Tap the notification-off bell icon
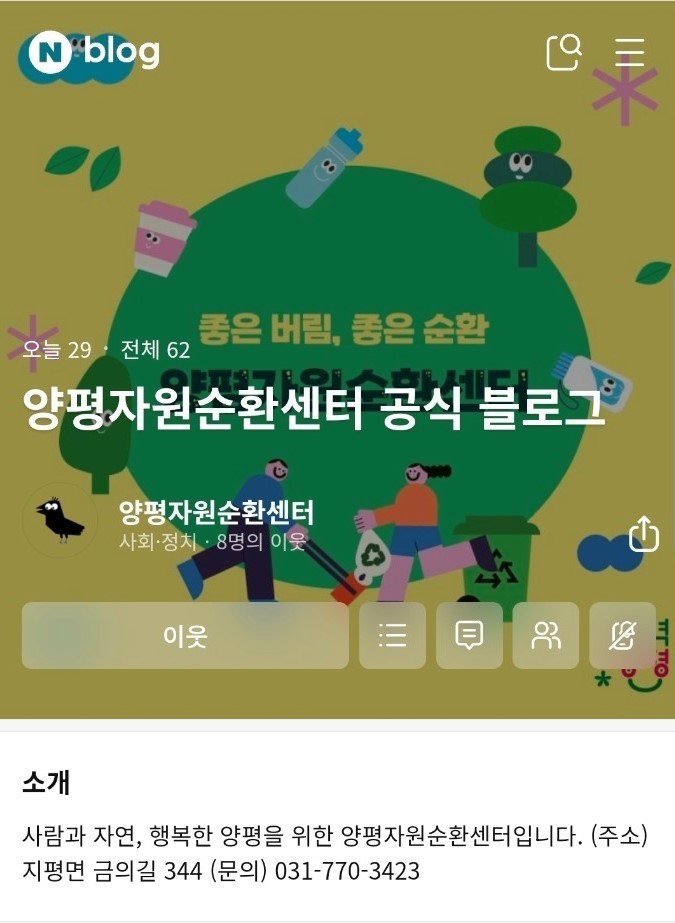The image size is (675, 923). [622, 635]
